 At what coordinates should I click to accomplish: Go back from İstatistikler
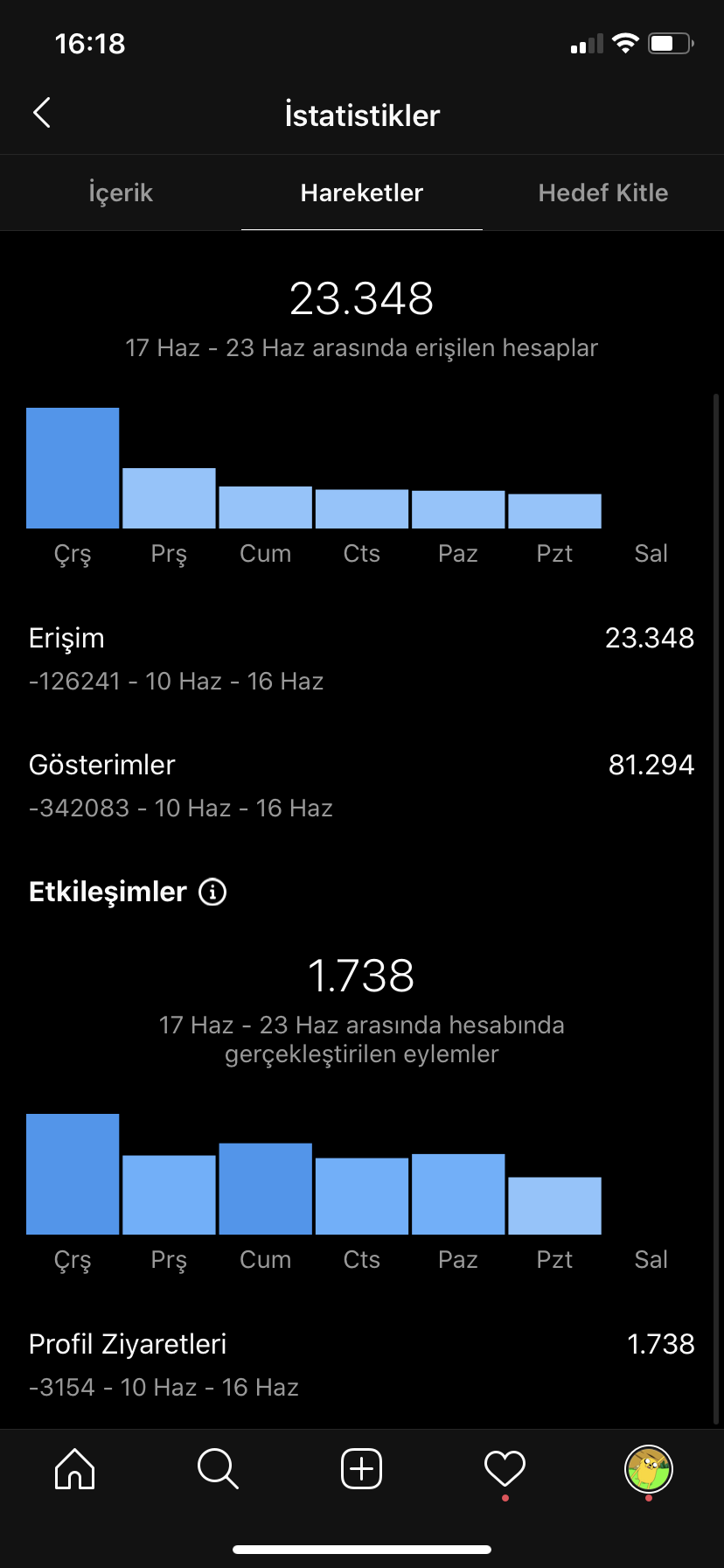tap(41, 113)
